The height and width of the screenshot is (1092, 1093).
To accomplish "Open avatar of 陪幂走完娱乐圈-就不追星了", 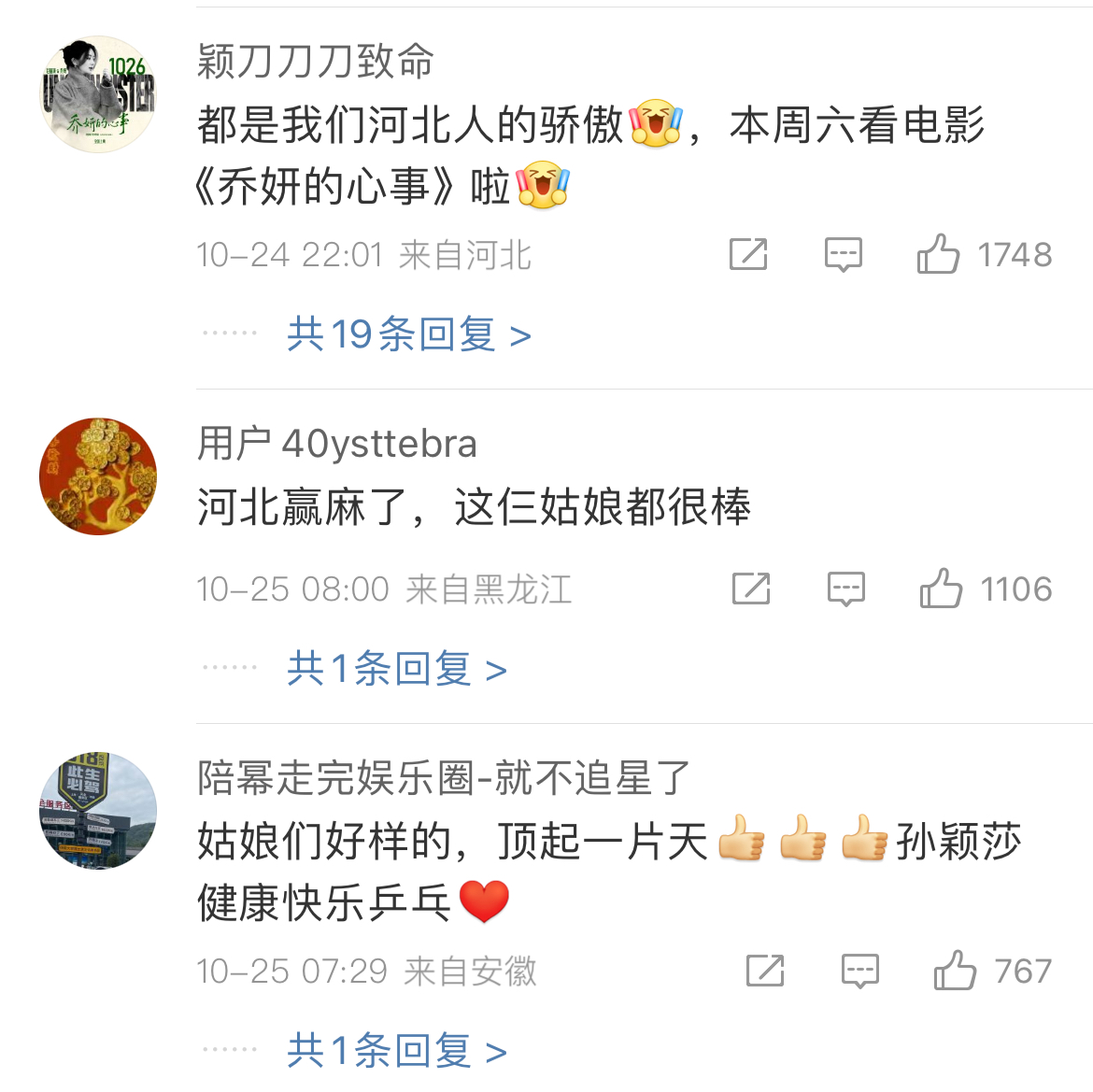I will pos(97,811).
